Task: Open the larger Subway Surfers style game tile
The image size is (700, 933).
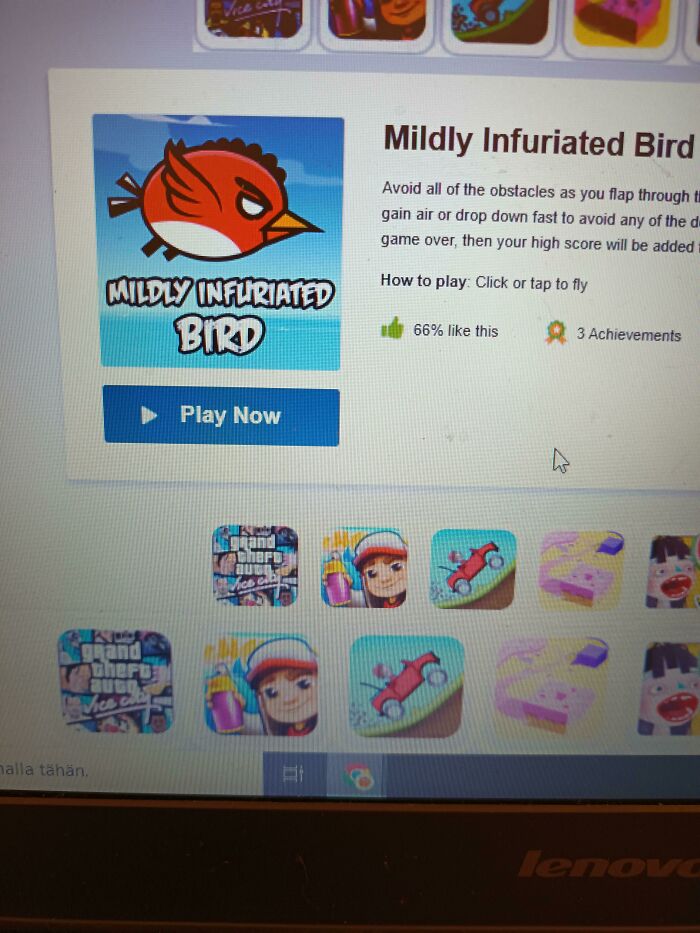Action: pyautogui.click(x=260, y=685)
